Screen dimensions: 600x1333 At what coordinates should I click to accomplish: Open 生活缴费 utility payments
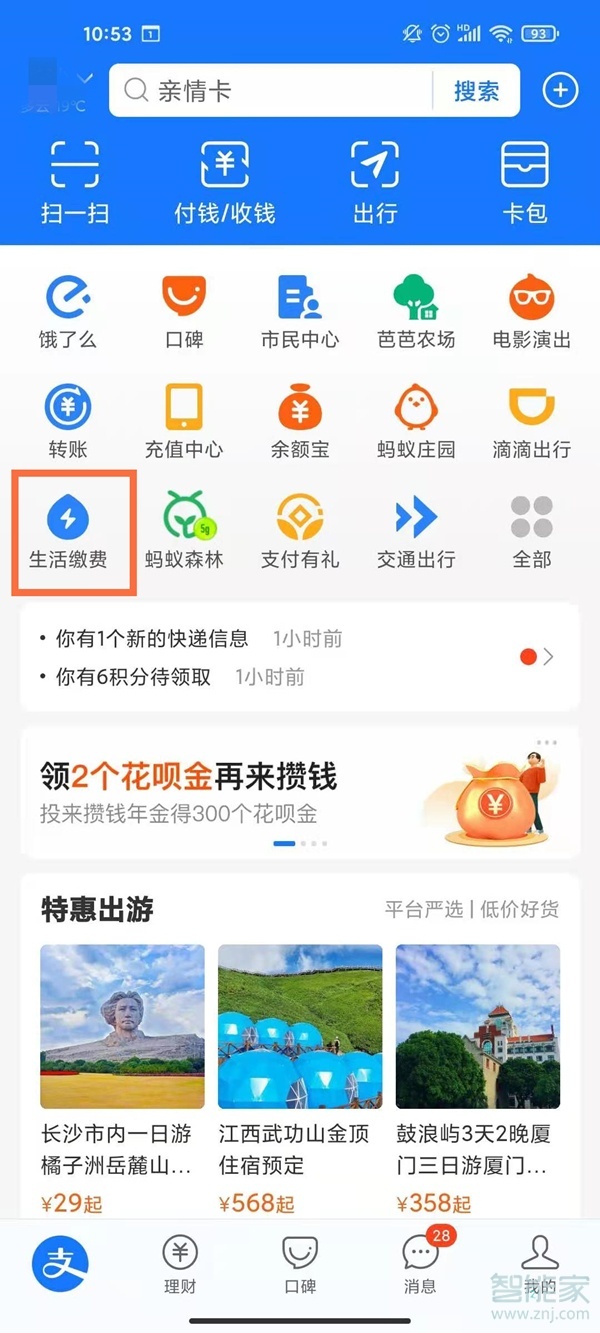click(x=68, y=532)
